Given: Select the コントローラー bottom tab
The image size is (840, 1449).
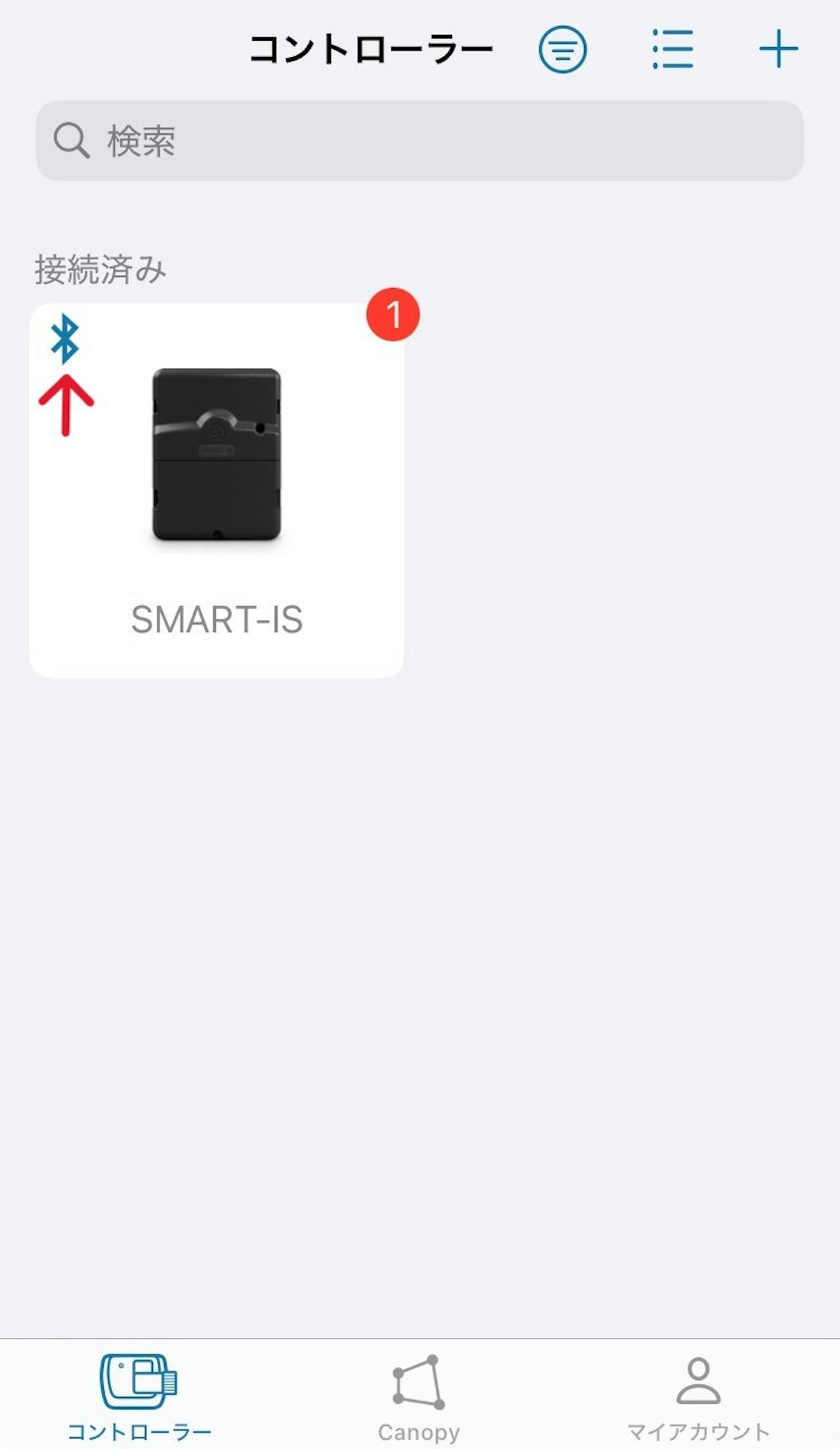Looking at the screenshot, I should point(139,1398).
